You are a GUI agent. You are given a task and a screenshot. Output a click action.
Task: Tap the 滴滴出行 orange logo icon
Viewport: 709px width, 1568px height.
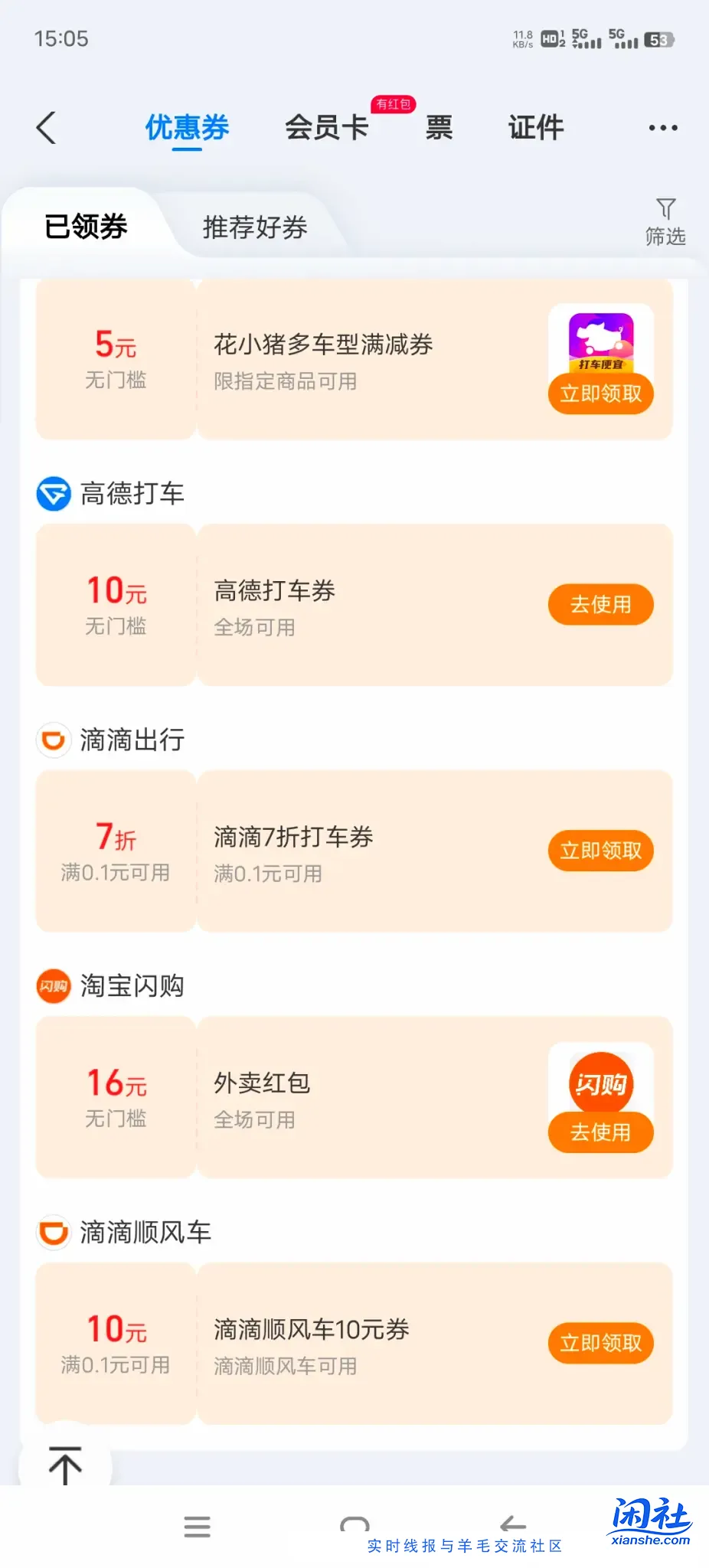[54, 740]
